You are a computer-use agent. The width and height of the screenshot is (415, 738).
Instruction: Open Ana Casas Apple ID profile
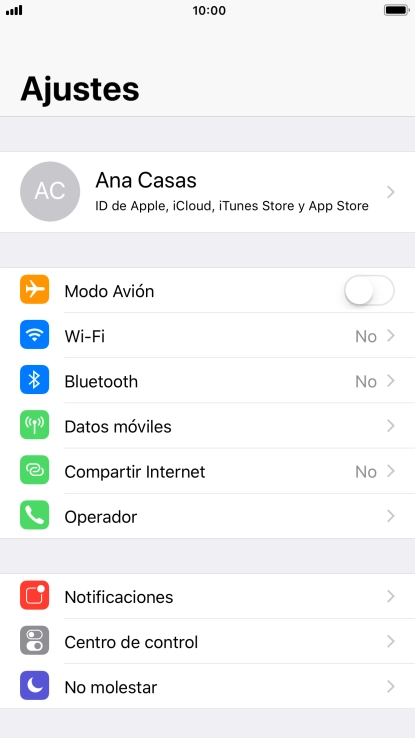click(x=208, y=192)
